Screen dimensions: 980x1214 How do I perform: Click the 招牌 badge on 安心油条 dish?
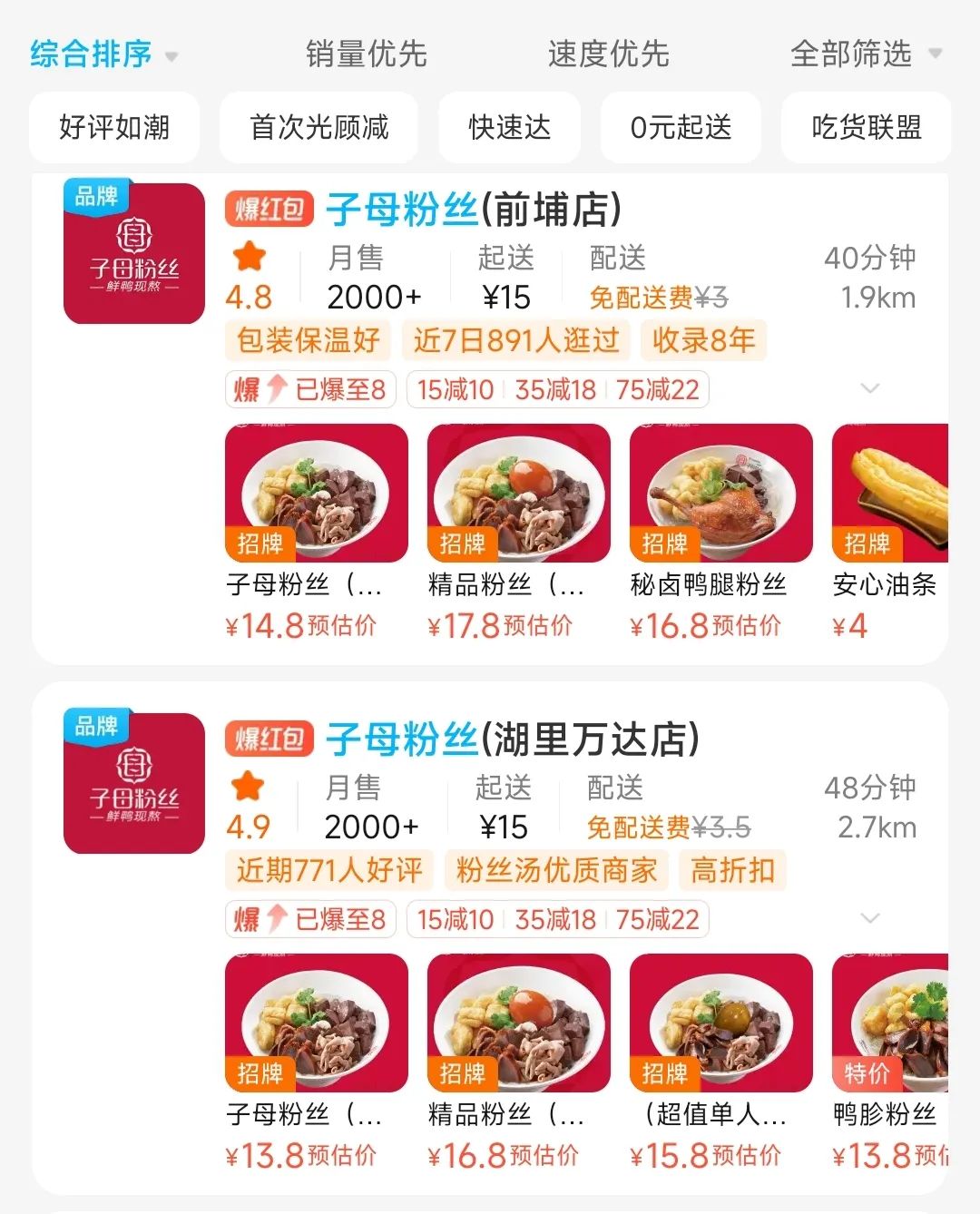click(868, 543)
